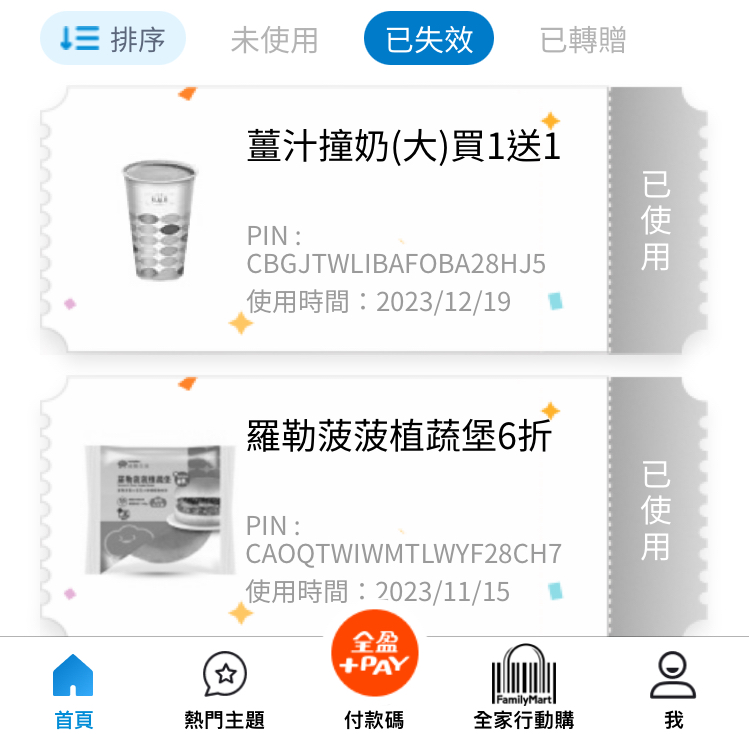The height and width of the screenshot is (734, 749).
Task: Open the 熱門主題 tab
Action: click(224, 689)
